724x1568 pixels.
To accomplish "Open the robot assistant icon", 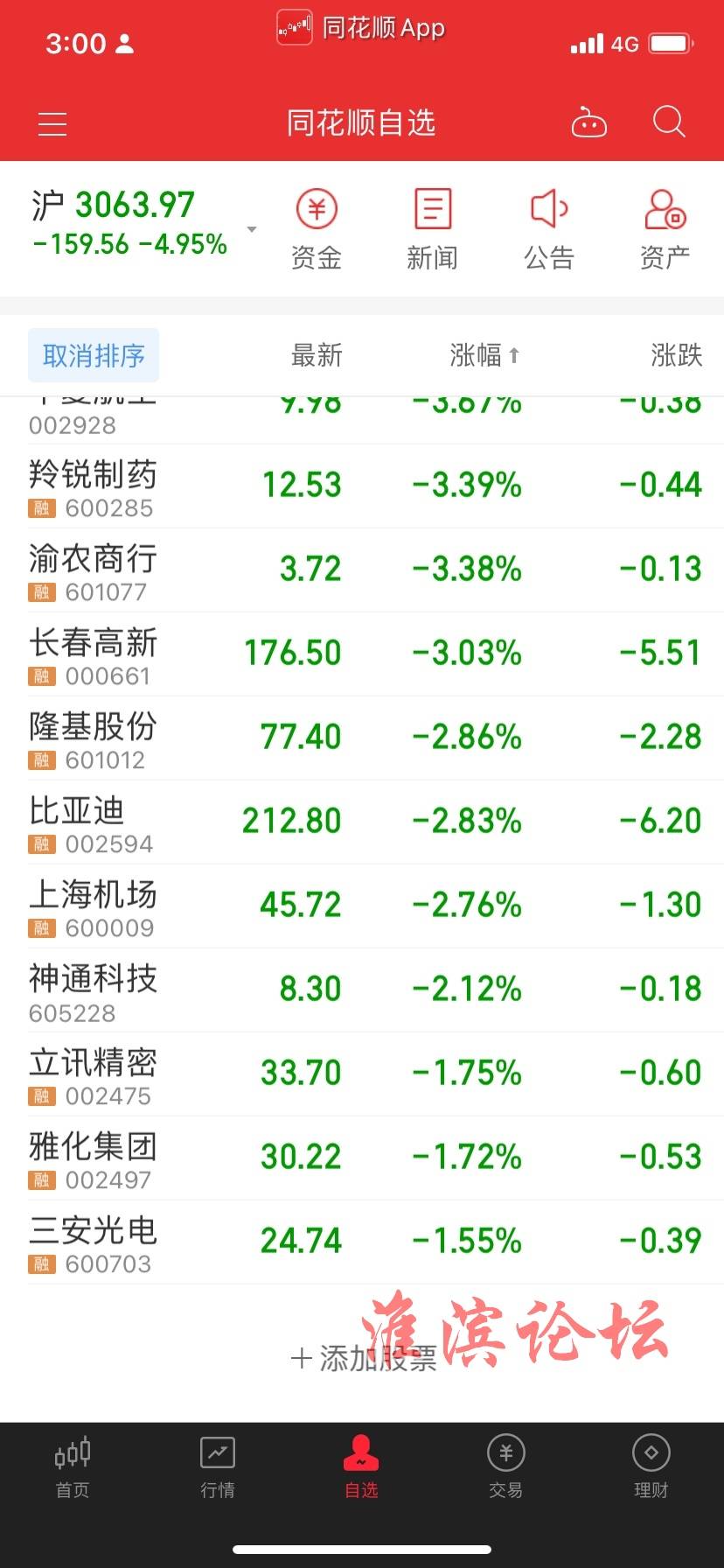I will (588, 123).
